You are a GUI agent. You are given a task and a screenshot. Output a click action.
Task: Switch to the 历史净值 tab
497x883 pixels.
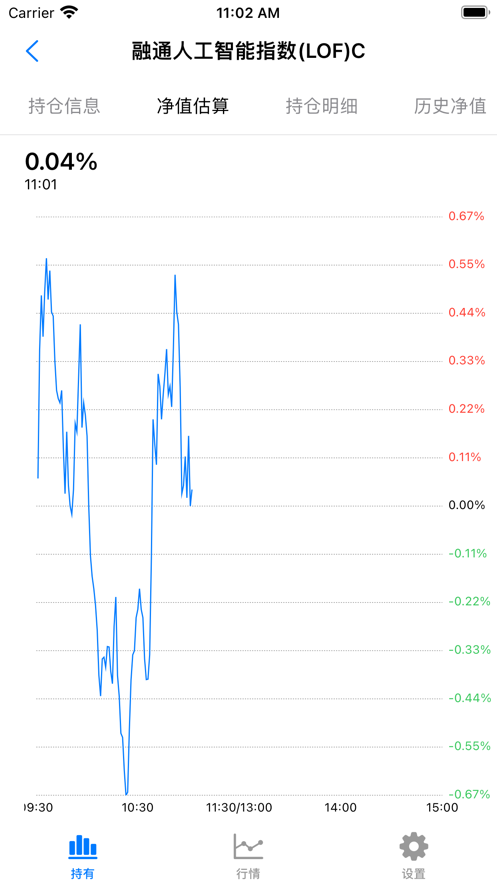450,106
